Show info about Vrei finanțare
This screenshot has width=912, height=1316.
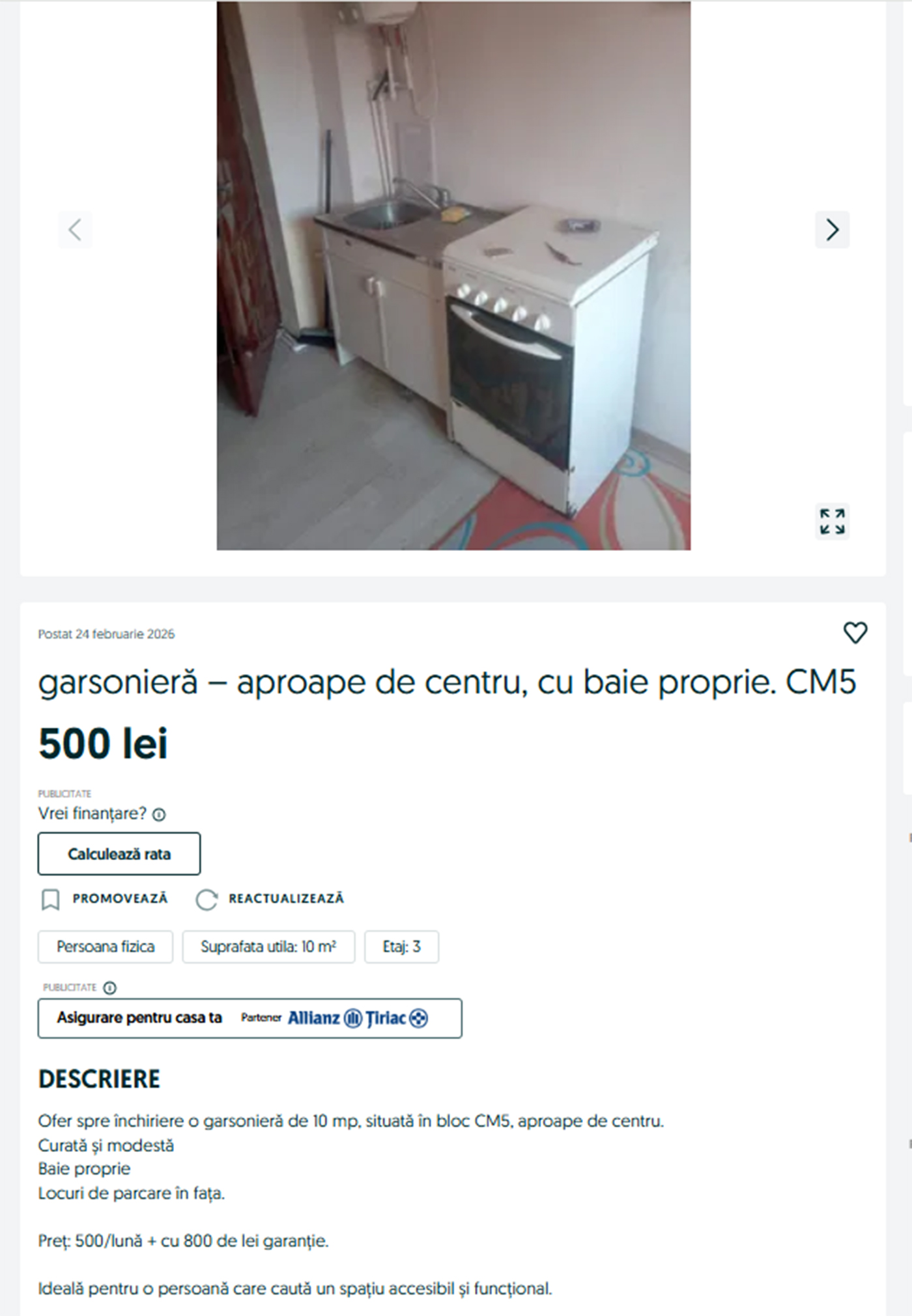tap(159, 815)
